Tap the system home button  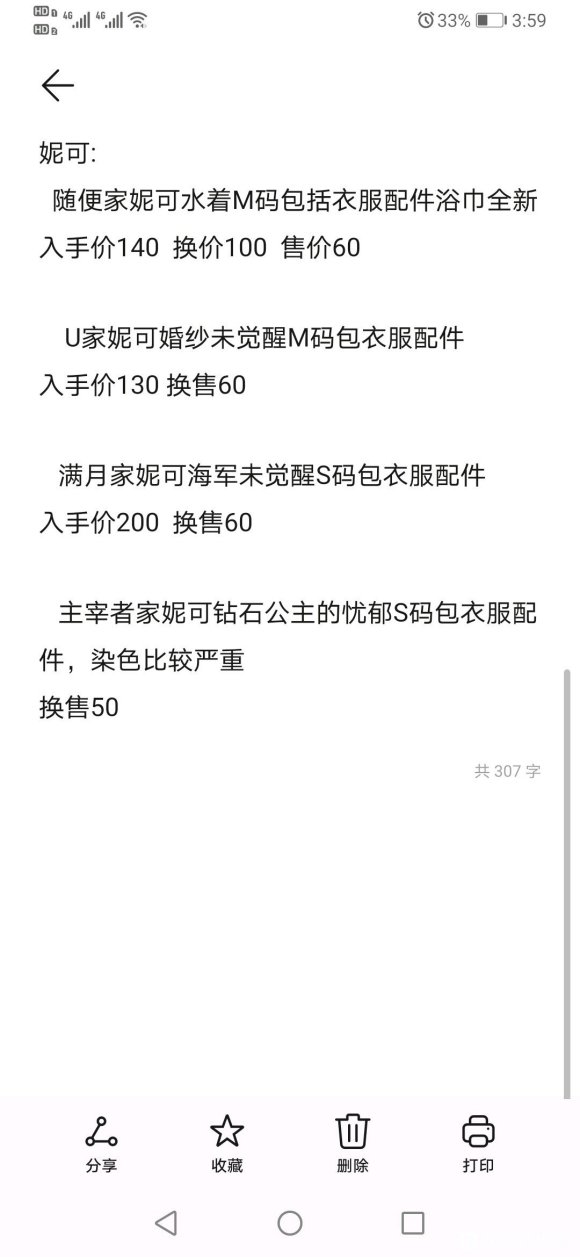(x=290, y=1222)
